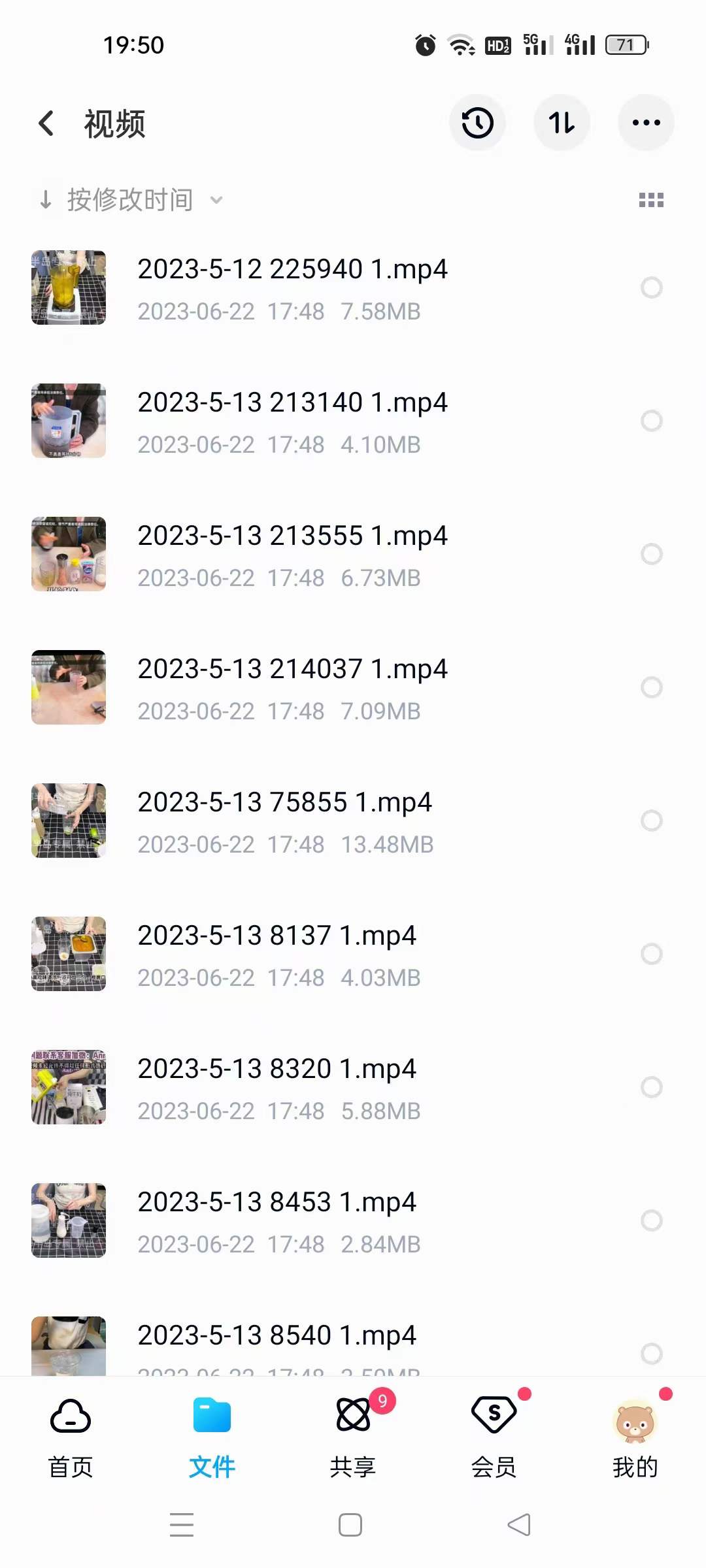Open the three-dot overflow menu
The height and width of the screenshot is (1568, 706).
click(646, 123)
